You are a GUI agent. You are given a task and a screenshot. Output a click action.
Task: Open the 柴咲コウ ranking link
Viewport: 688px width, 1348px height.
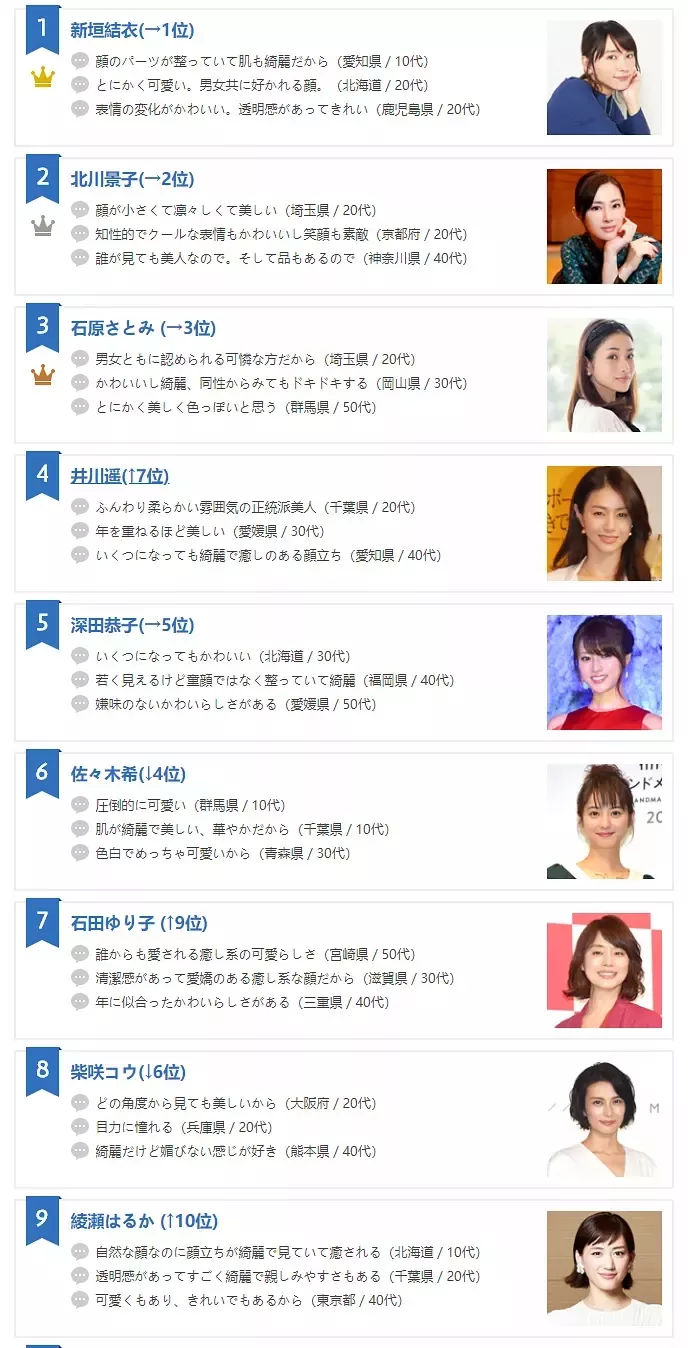click(128, 1072)
